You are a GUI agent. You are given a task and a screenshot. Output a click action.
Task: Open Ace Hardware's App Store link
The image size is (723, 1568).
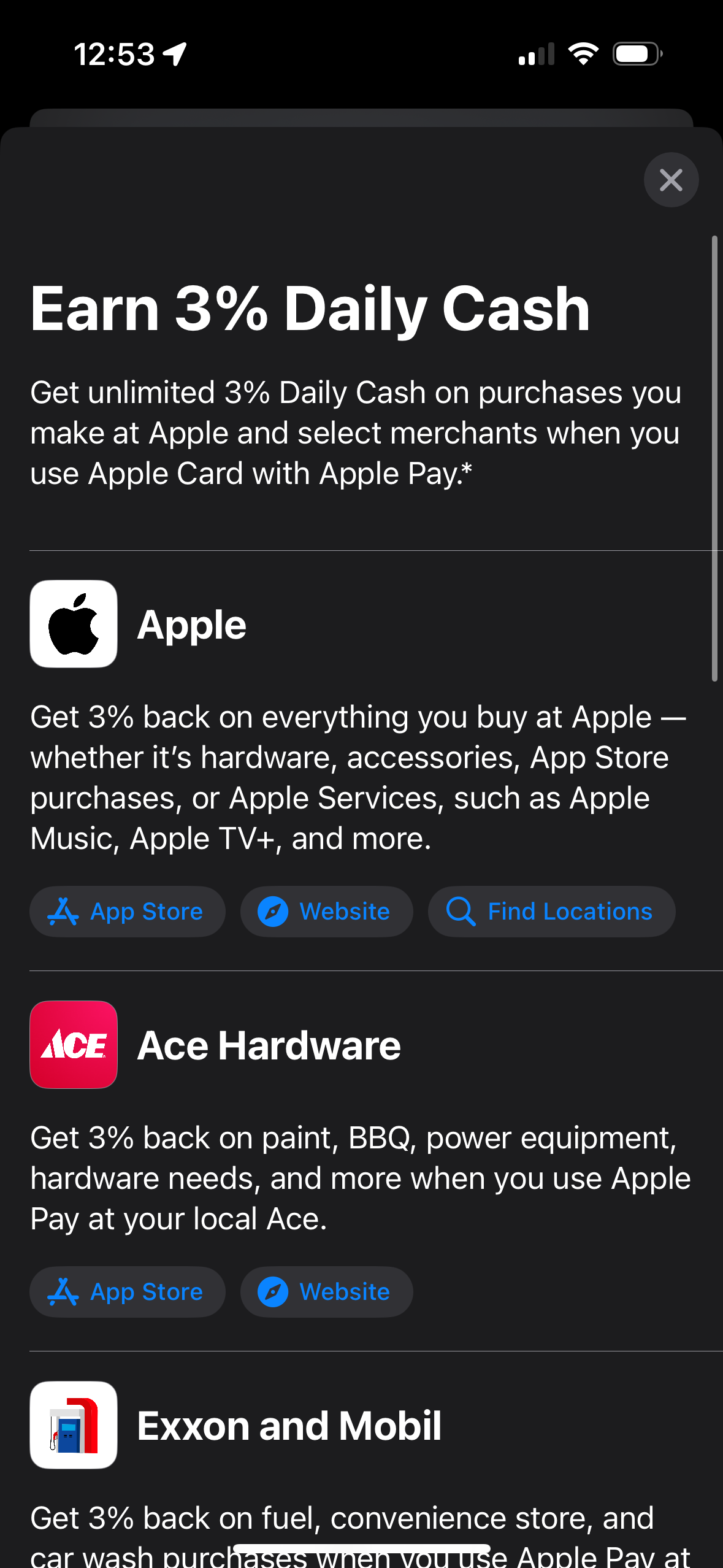(x=127, y=1292)
